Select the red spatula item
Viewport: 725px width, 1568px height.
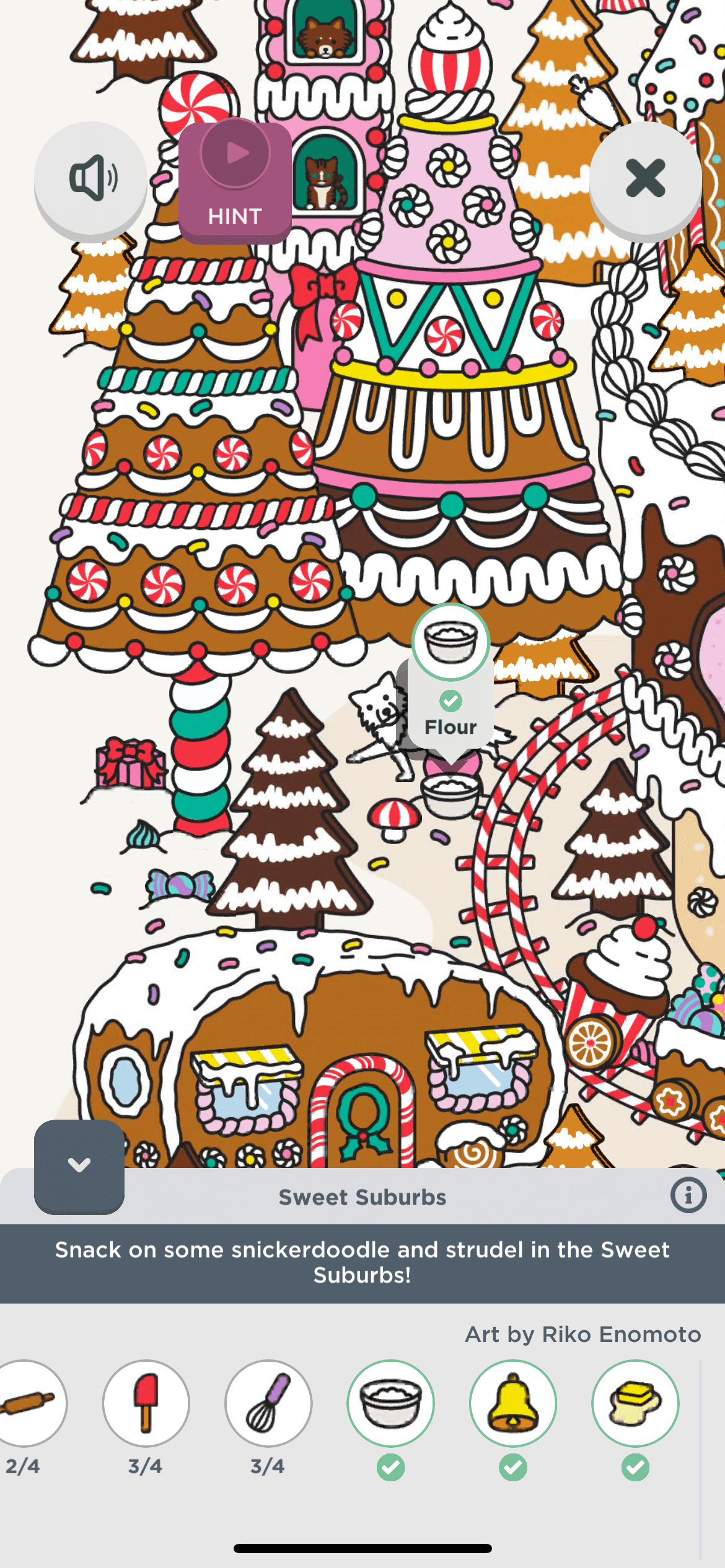pos(146,1403)
